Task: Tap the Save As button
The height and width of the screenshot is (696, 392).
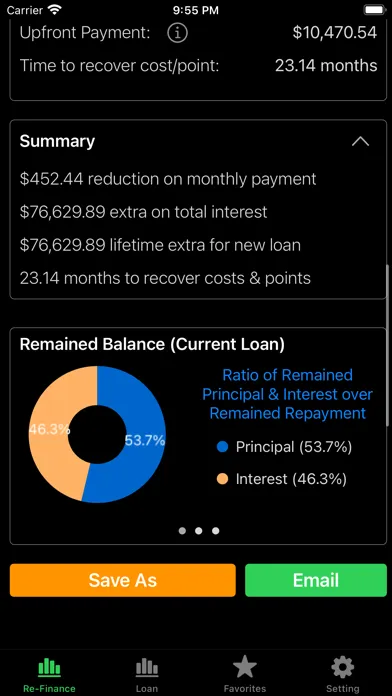Action: (x=123, y=580)
